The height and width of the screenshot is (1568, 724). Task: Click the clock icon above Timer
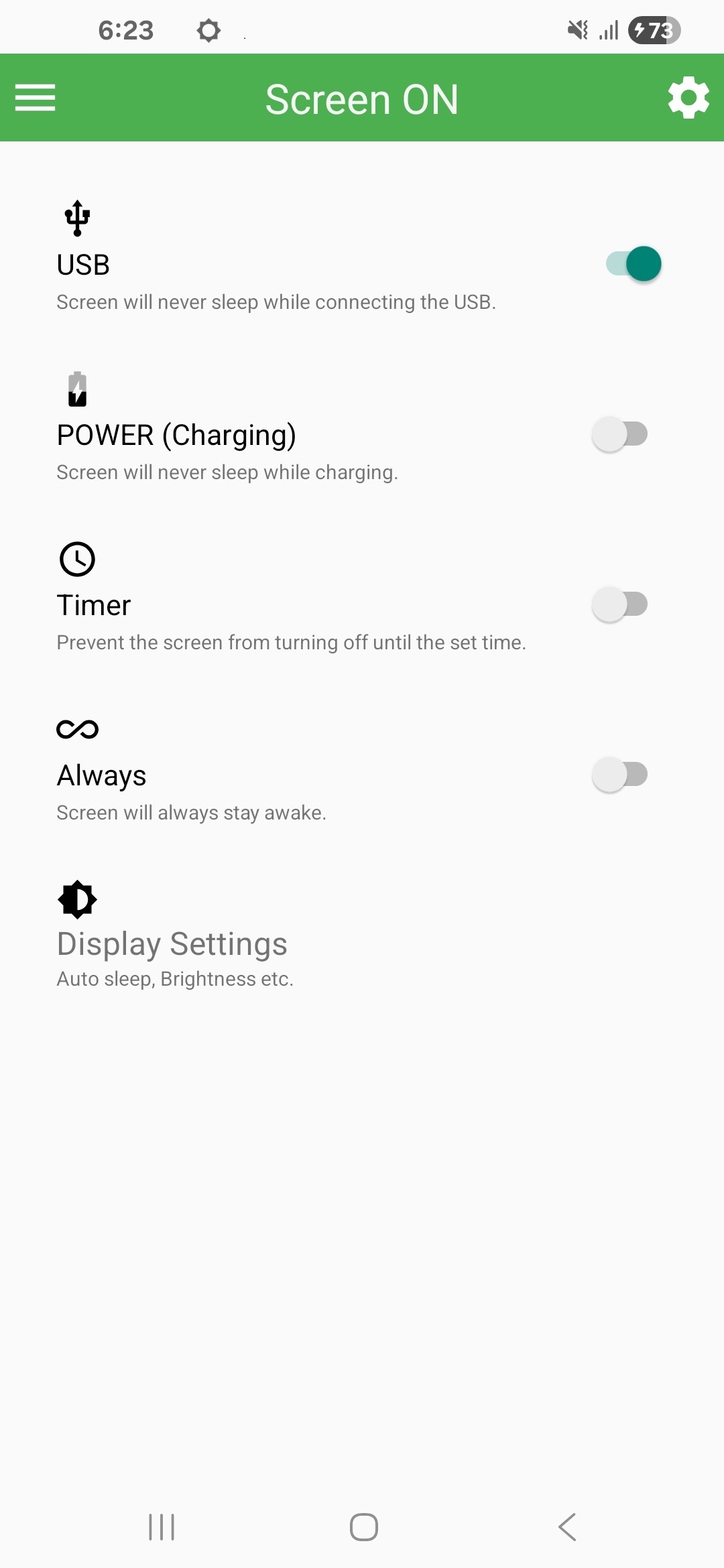(x=76, y=559)
